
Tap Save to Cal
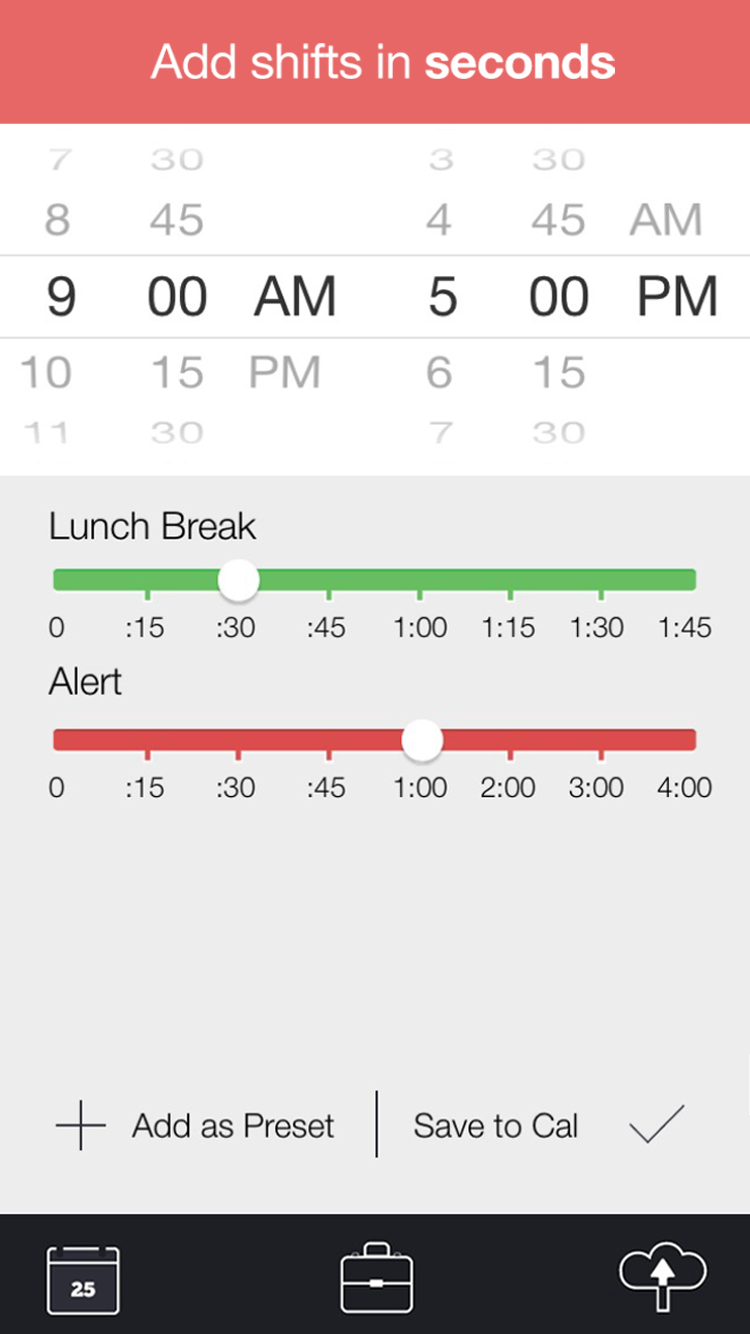click(x=496, y=1126)
